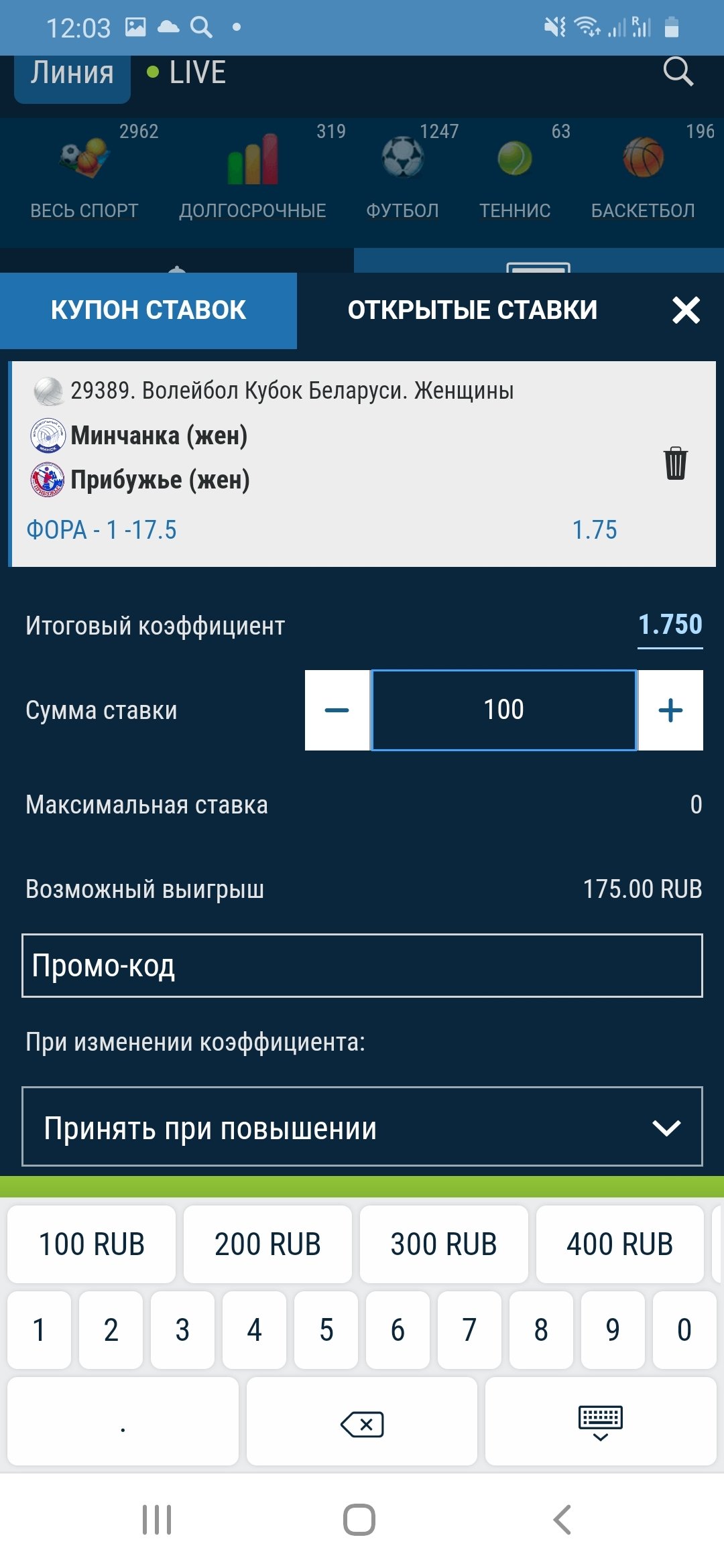The height and width of the screenshot is (1568, 724).
Task: Switch to ОТКРЫТЫЕ СТАВКИ tab
Action: point(472,310)
